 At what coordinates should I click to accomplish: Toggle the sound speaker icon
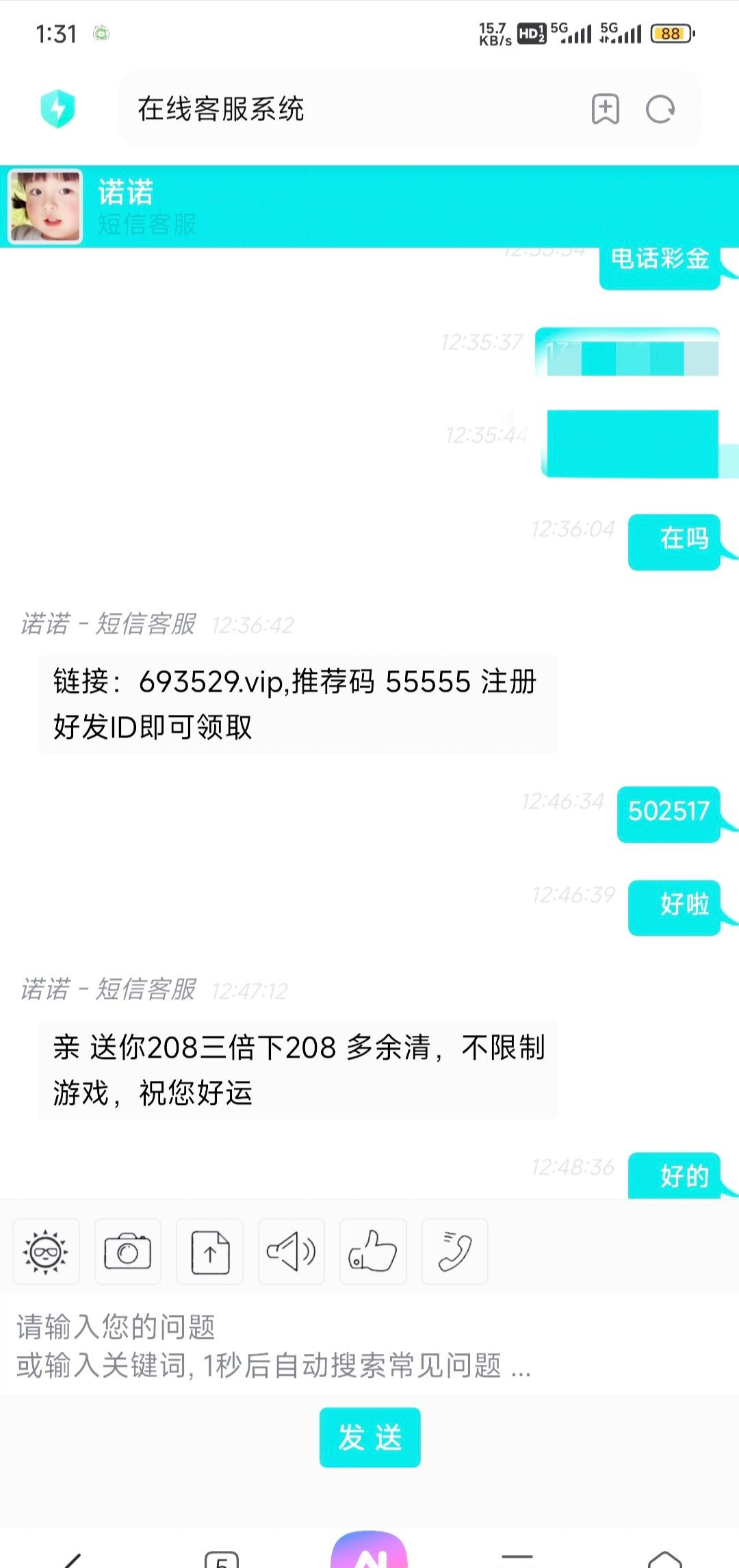click(291, 1252)
